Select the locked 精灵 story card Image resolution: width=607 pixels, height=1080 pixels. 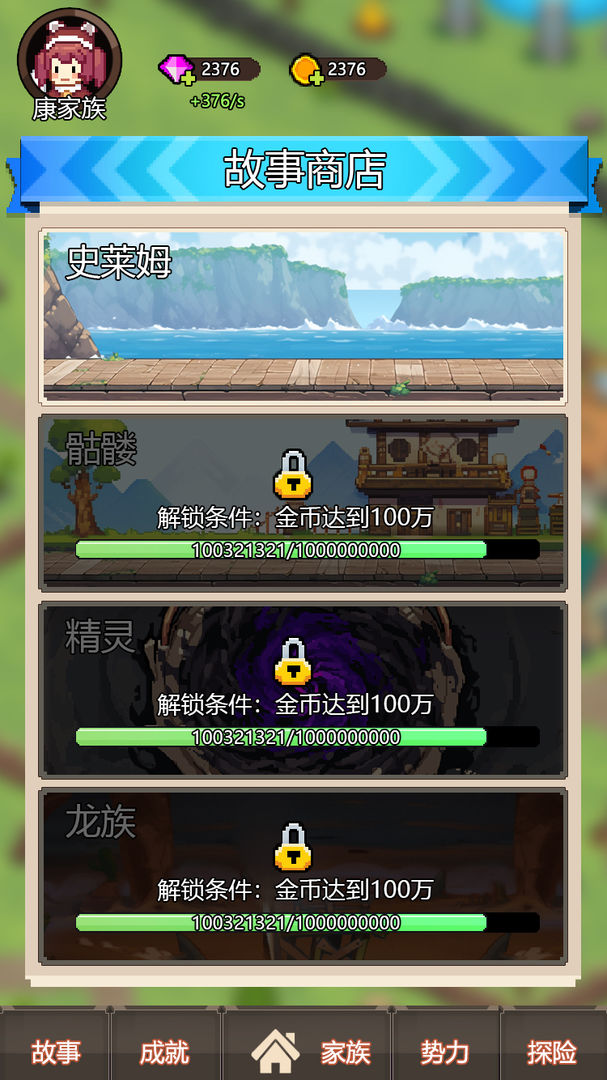point(303,689)
